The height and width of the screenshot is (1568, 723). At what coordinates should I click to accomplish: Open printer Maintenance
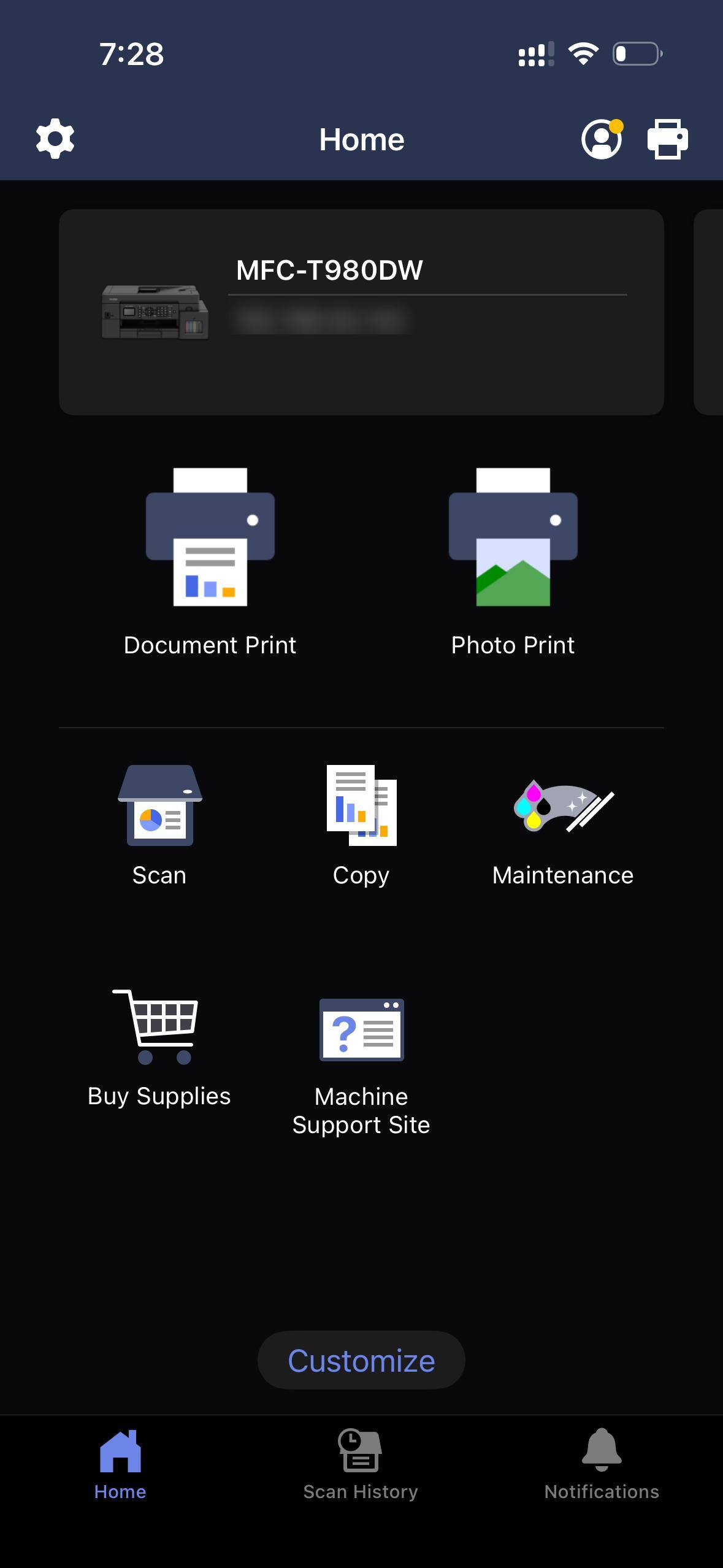click(563, 825)
